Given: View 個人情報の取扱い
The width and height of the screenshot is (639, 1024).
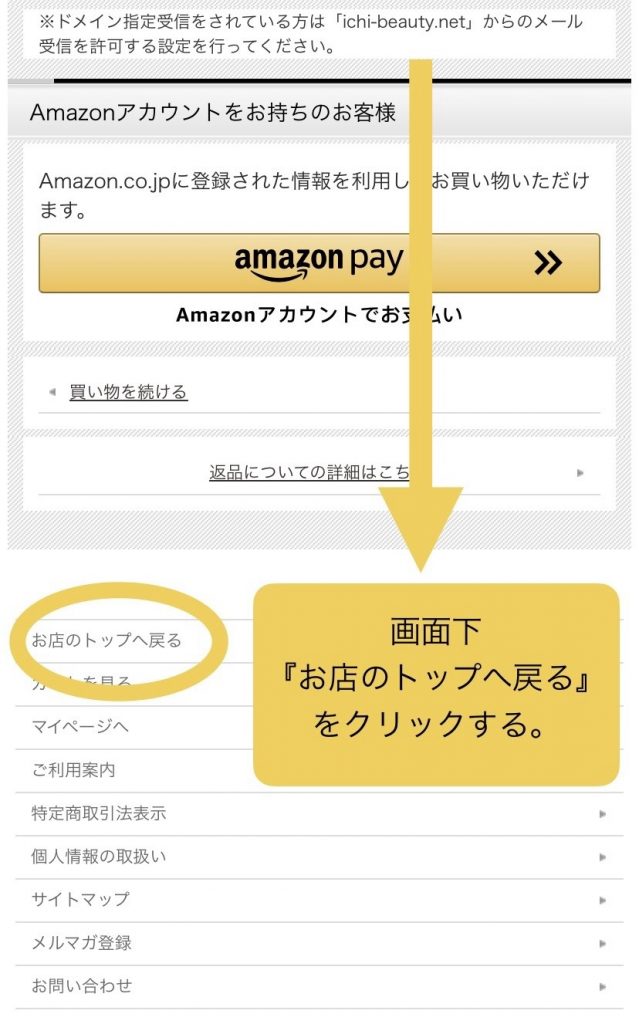Looking at the screenshot, I should pyautogui.click(x=99, y=857).
